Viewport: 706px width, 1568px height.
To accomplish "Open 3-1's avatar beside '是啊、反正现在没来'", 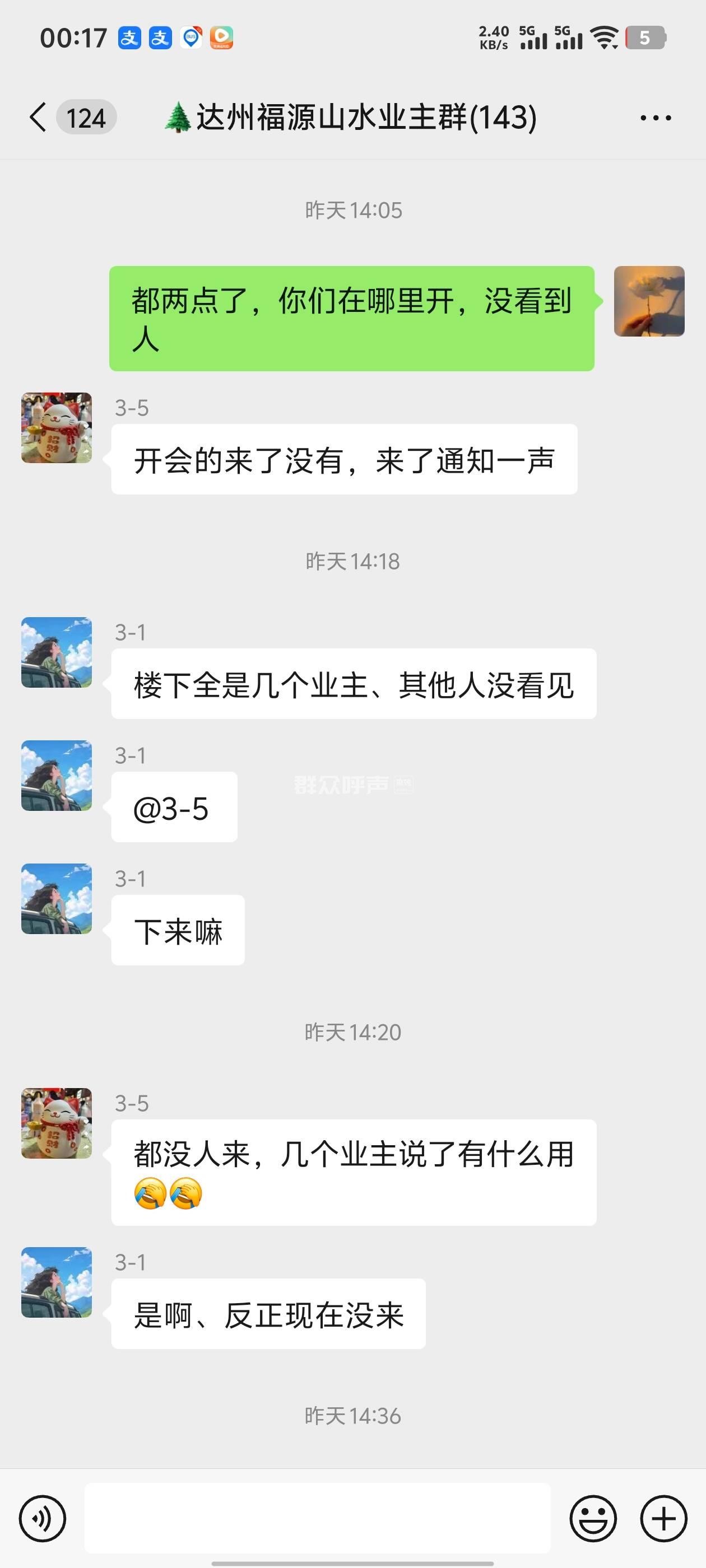I will tap(57, 1282).
